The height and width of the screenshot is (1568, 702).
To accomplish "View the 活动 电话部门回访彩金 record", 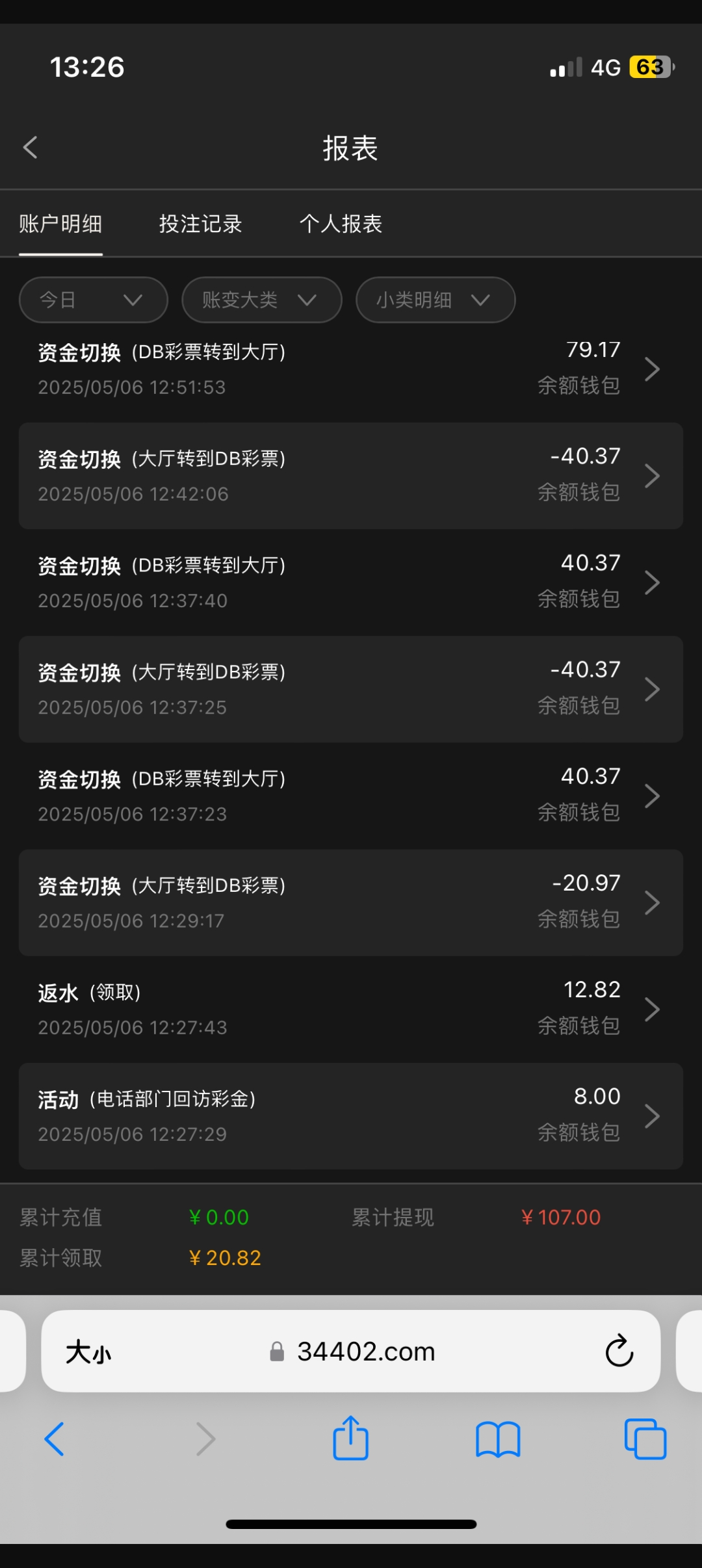I will point(351,1116).
